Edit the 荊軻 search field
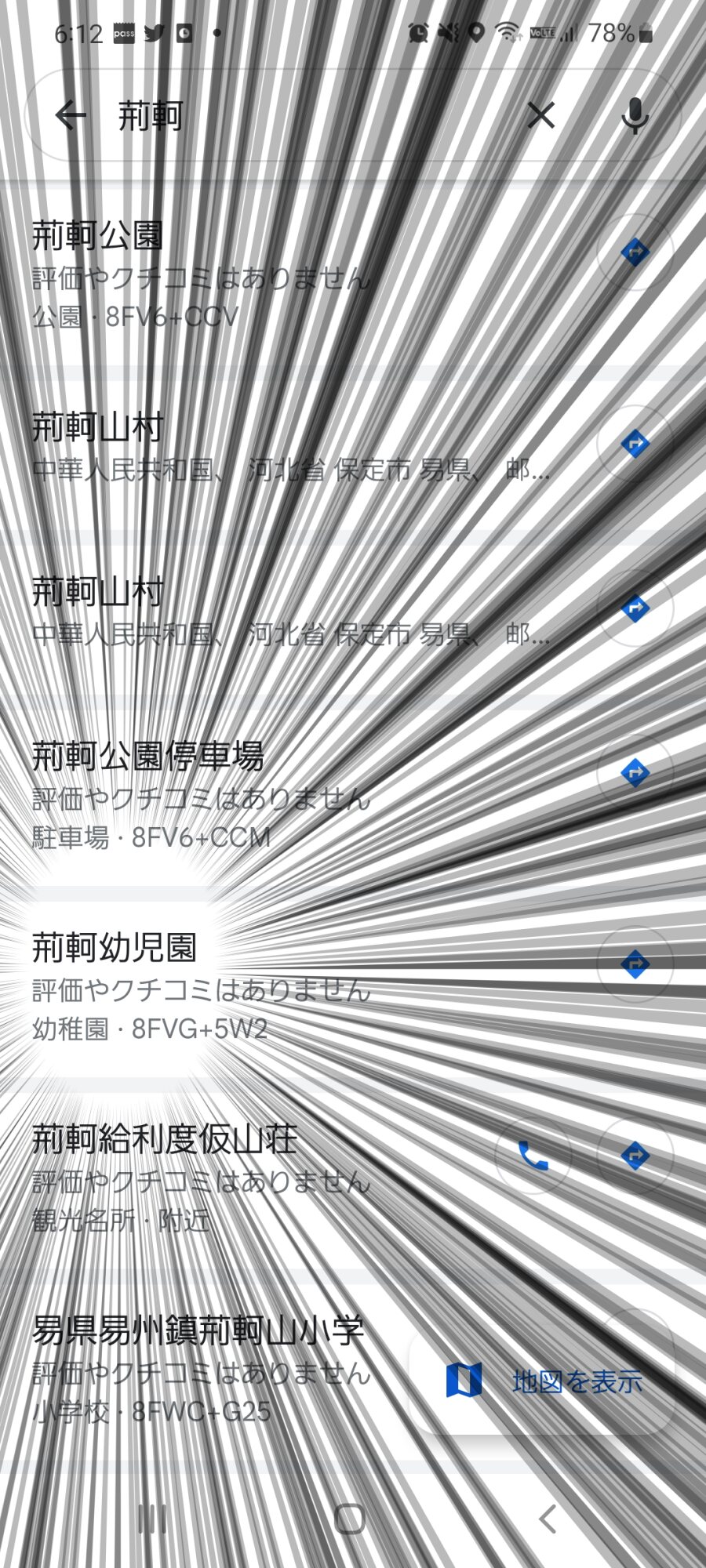The height and width of the screenshot is (1568, 706). pyautogui.click(x=314, y=116)
